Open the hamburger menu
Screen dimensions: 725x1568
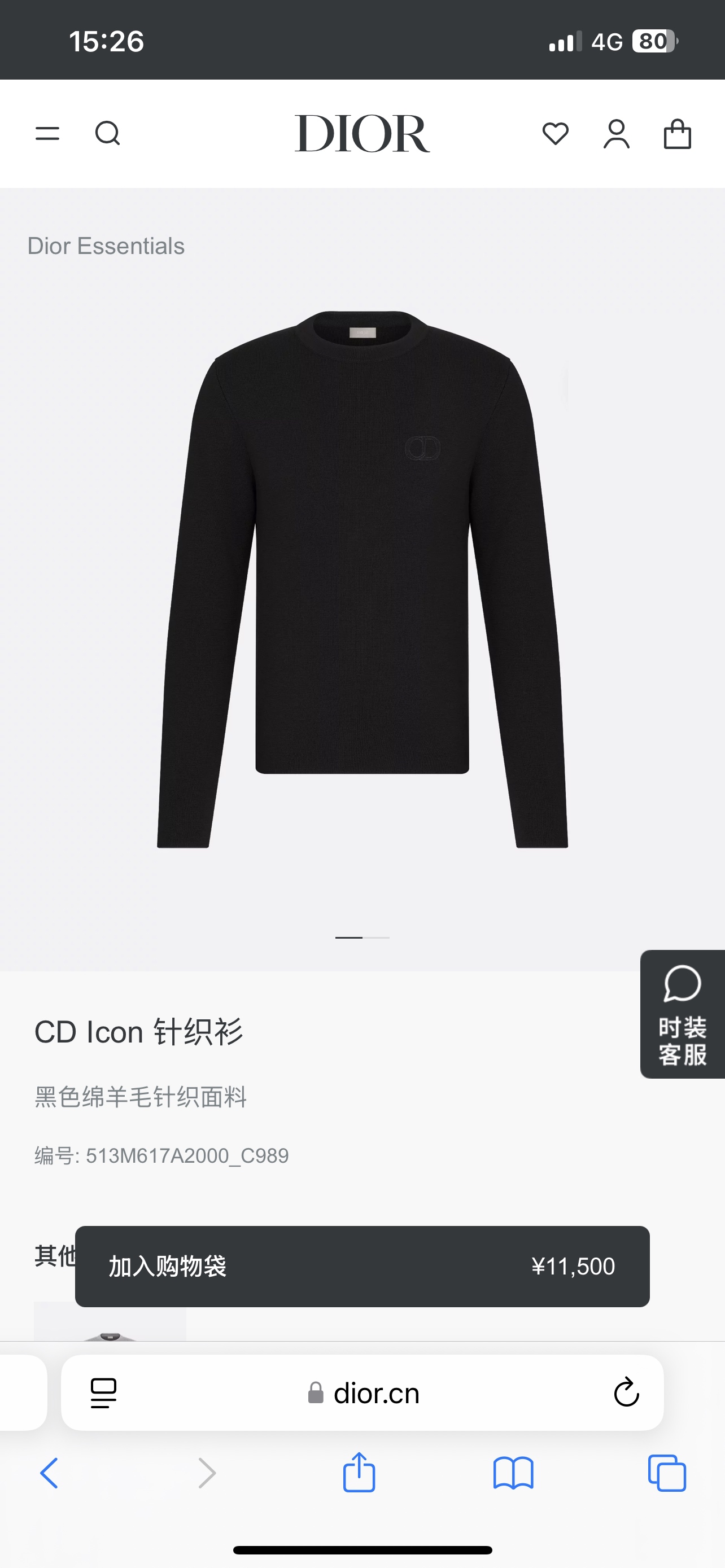coord(47,133)
